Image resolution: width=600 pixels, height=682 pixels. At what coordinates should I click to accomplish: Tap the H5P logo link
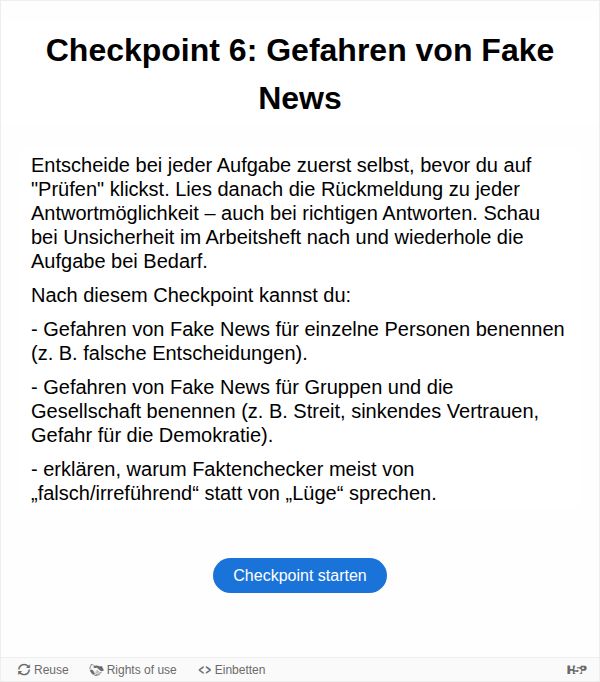click(x=577, y=670)
